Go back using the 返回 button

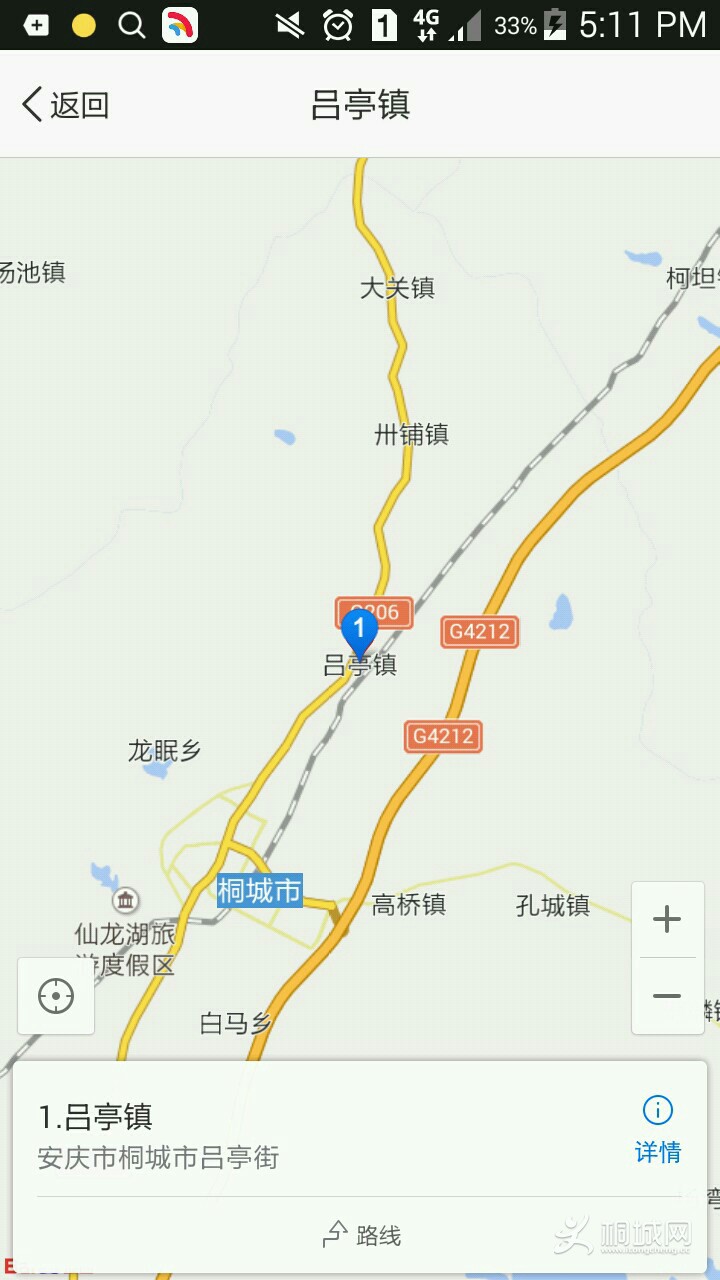tap(66, 105)
